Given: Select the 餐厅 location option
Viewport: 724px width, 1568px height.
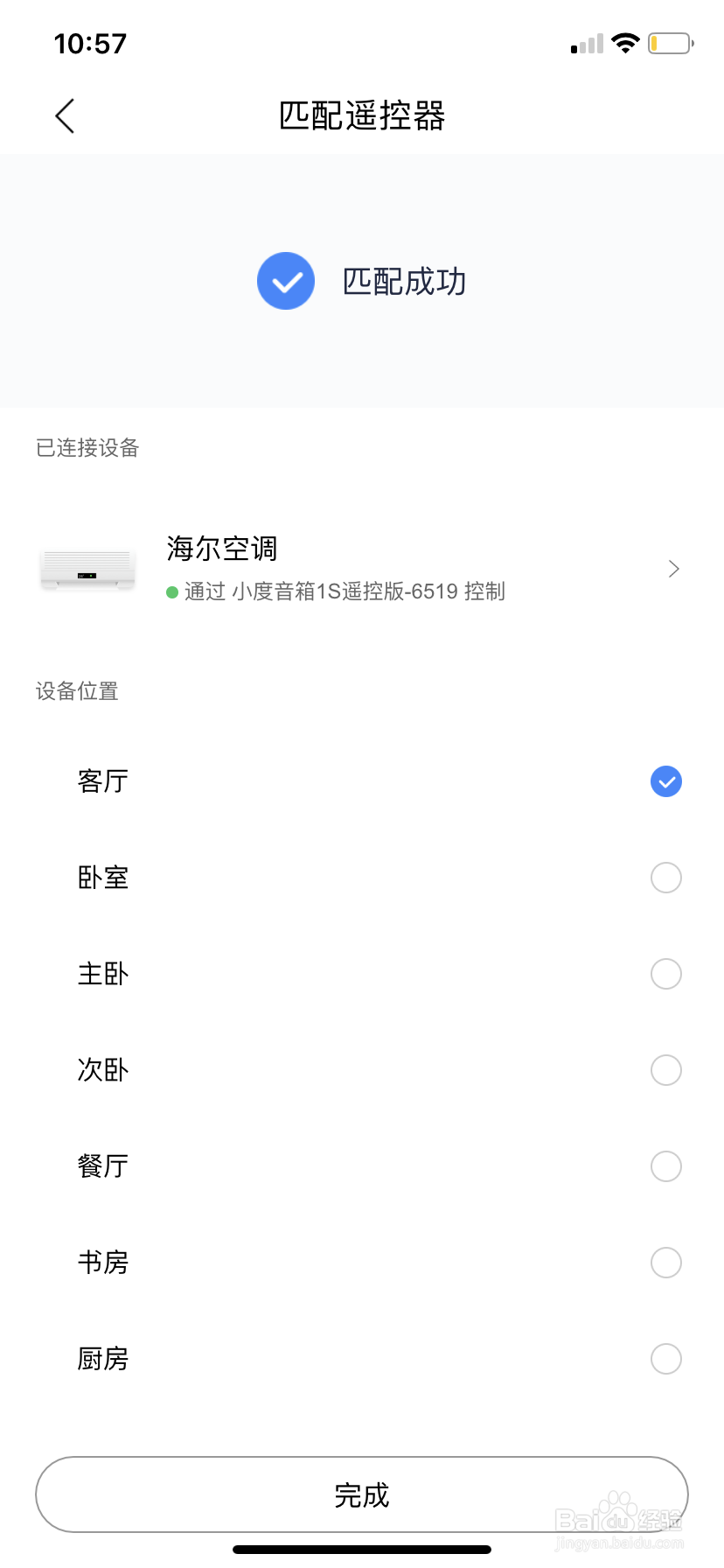Looking at the screenshot, I should point(362,1166).
